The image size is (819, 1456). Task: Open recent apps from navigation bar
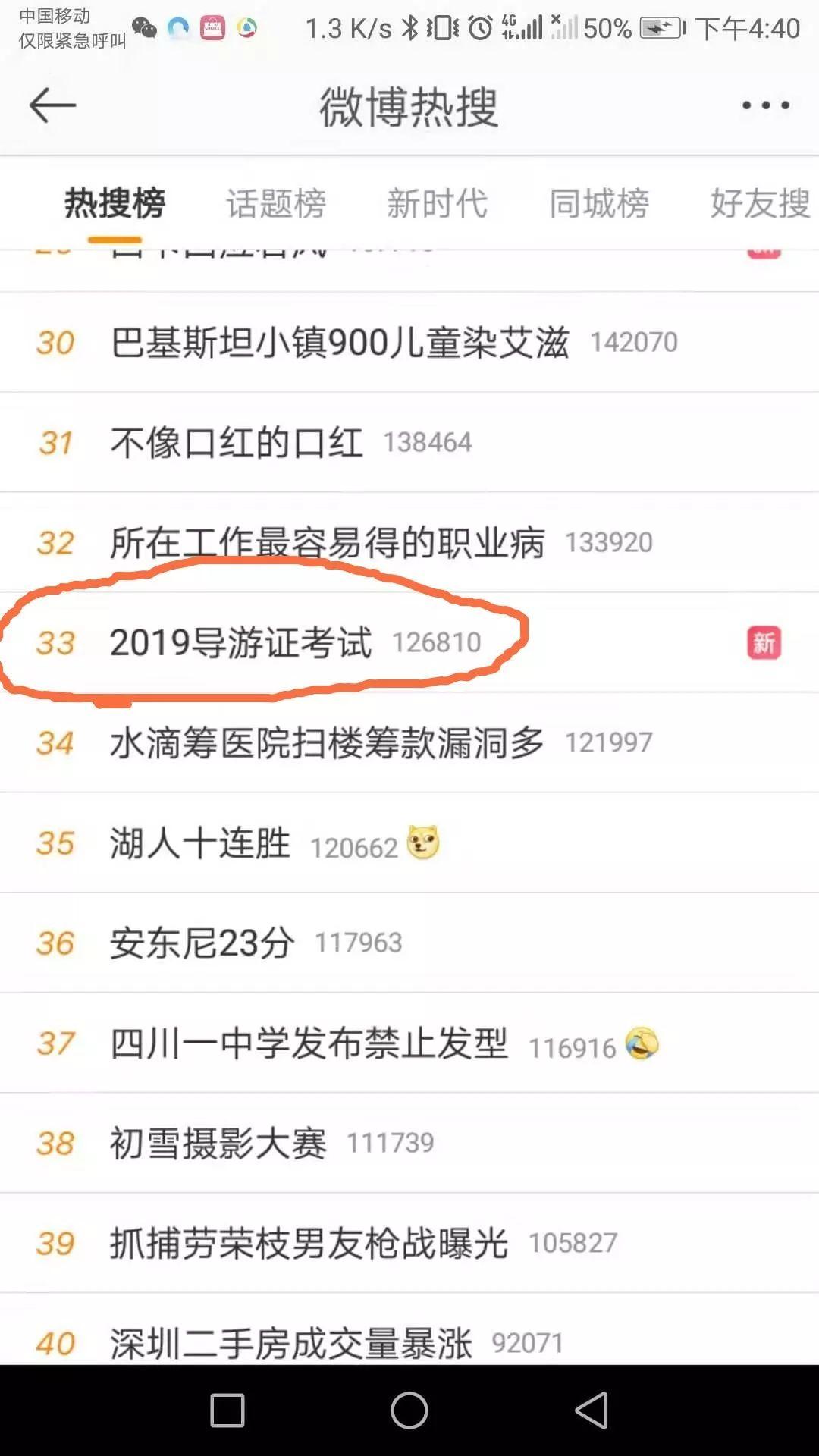(x=227, y=1410)
